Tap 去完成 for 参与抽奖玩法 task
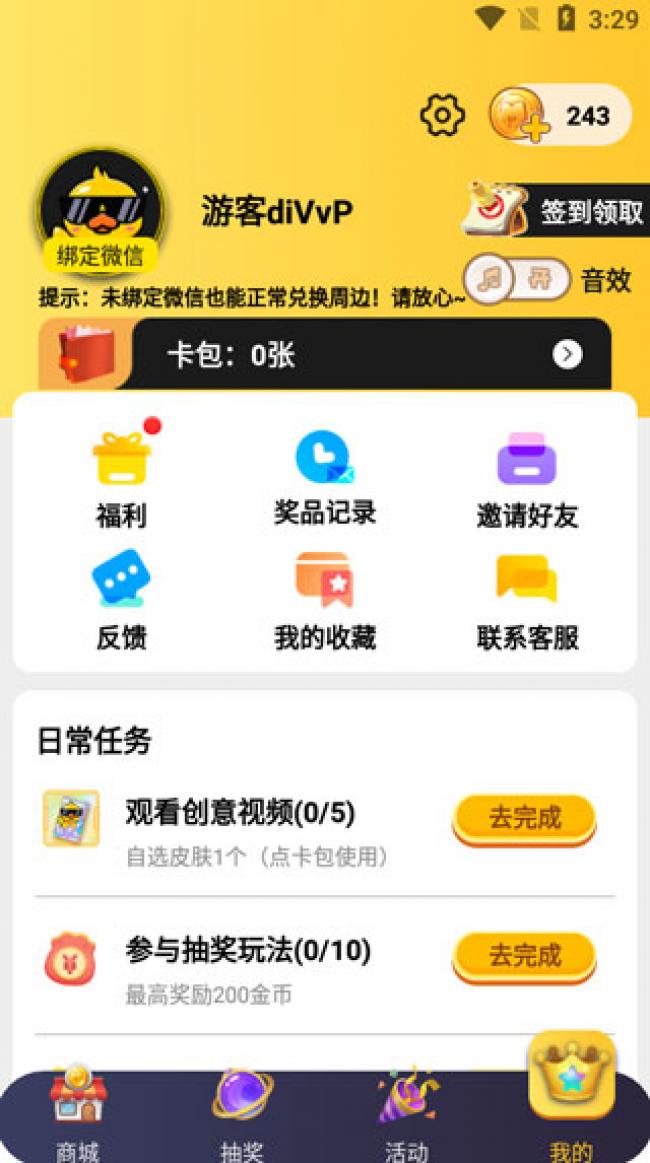650x1163 pixels. 524,956
